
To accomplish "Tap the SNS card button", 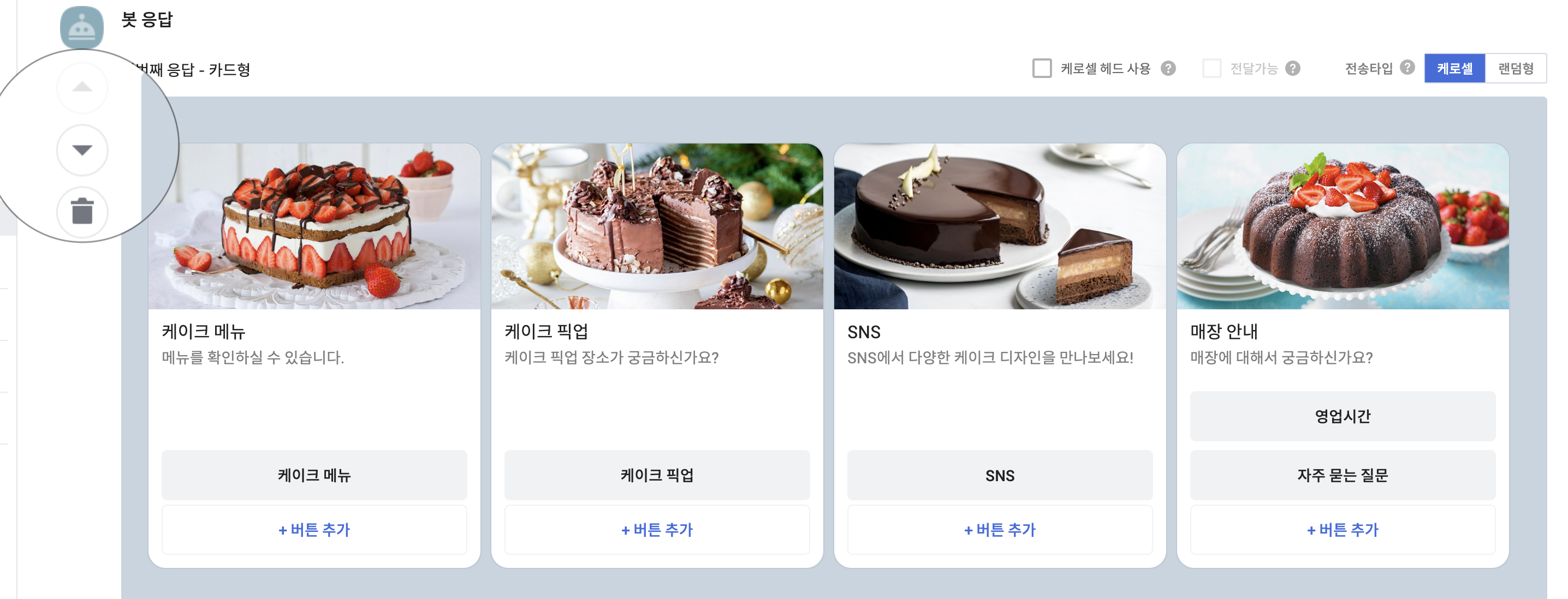I will 1000,475.
